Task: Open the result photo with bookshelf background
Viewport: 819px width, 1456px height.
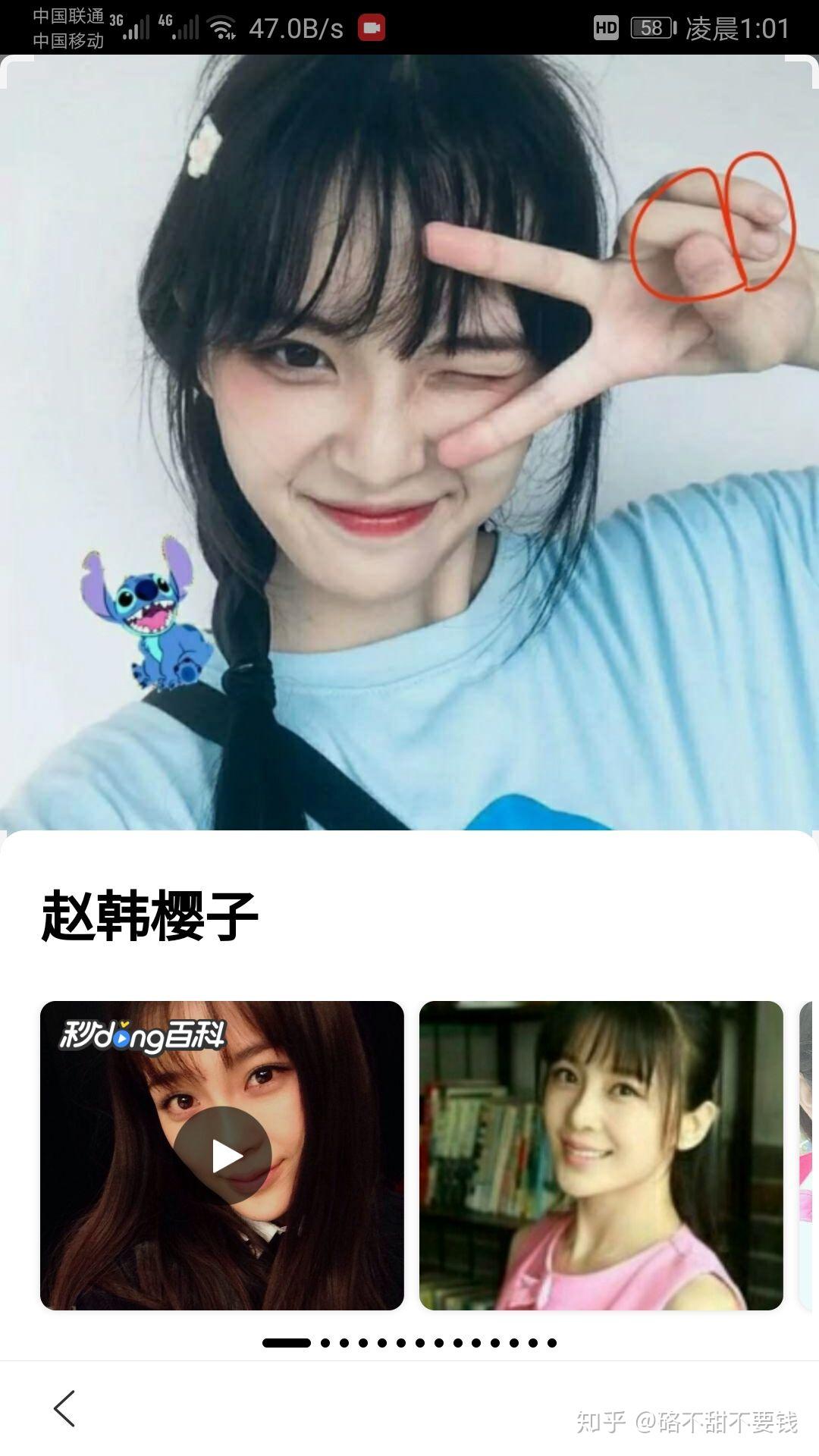Action: 601,1155
